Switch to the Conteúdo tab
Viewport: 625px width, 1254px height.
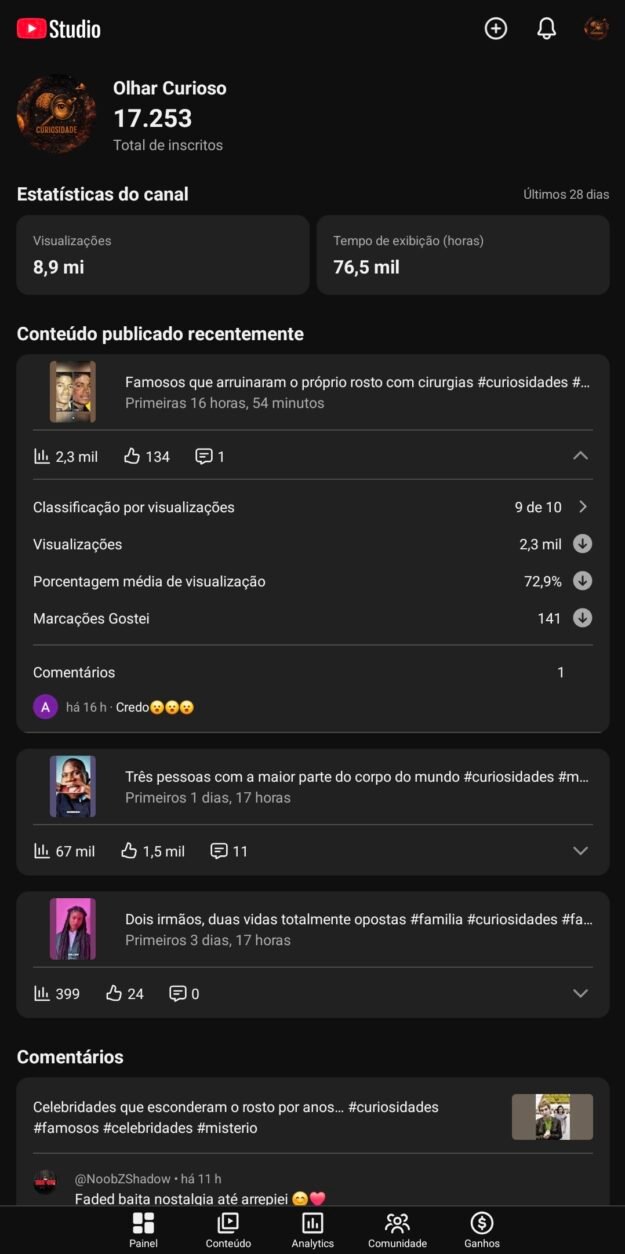point(228,1229)
